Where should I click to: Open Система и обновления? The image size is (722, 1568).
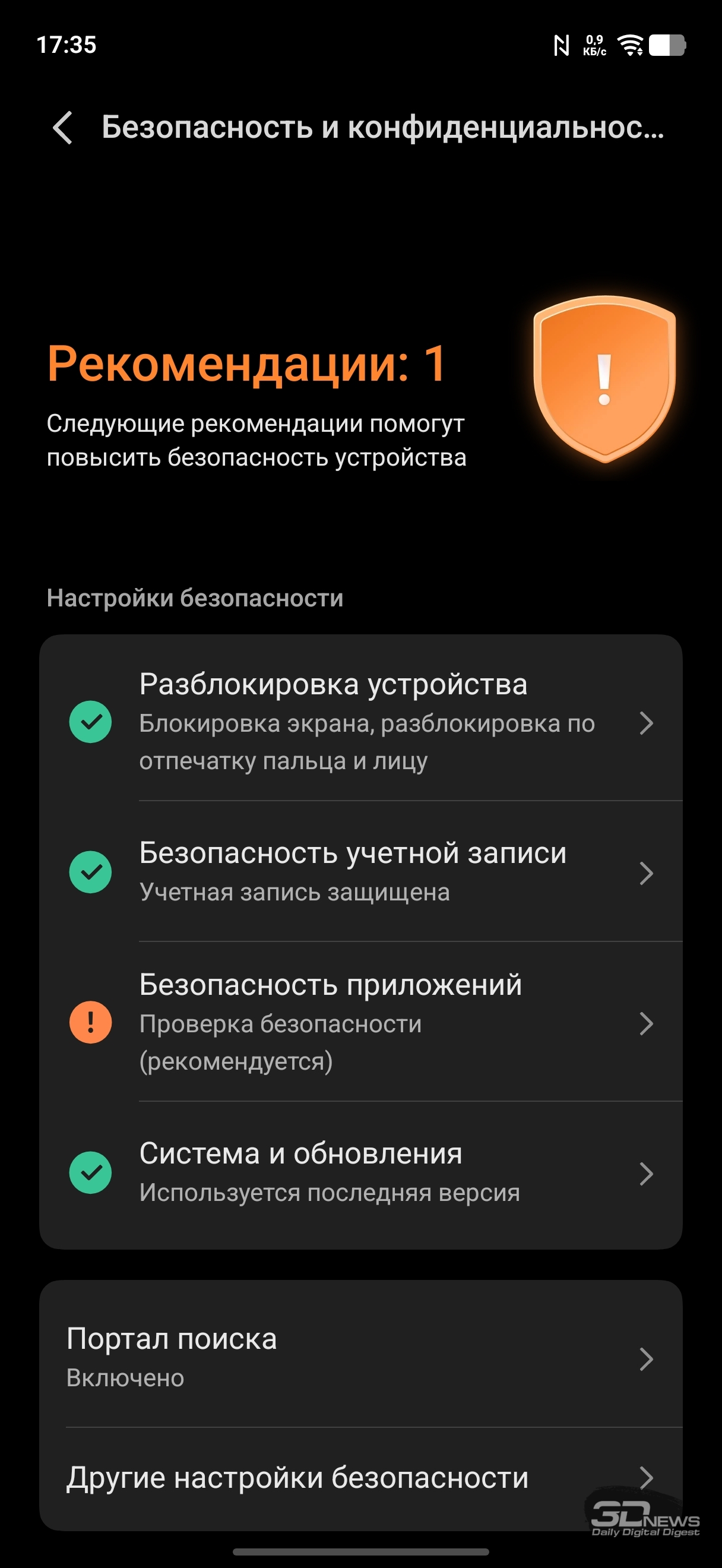click(360, 1172)
